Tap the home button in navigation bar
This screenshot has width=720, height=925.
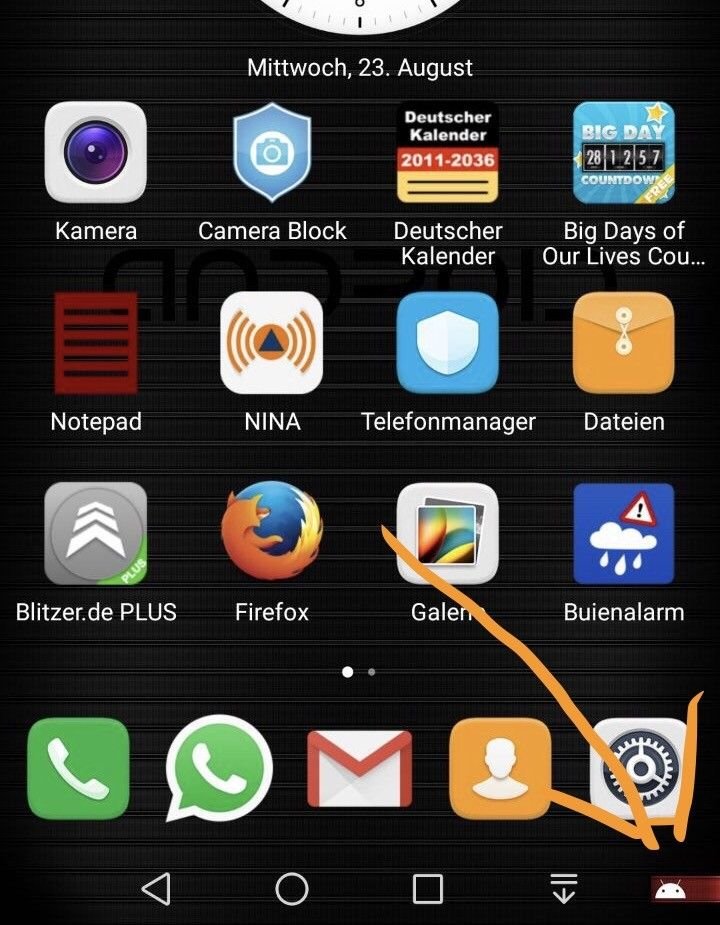[x=292, y=888]
